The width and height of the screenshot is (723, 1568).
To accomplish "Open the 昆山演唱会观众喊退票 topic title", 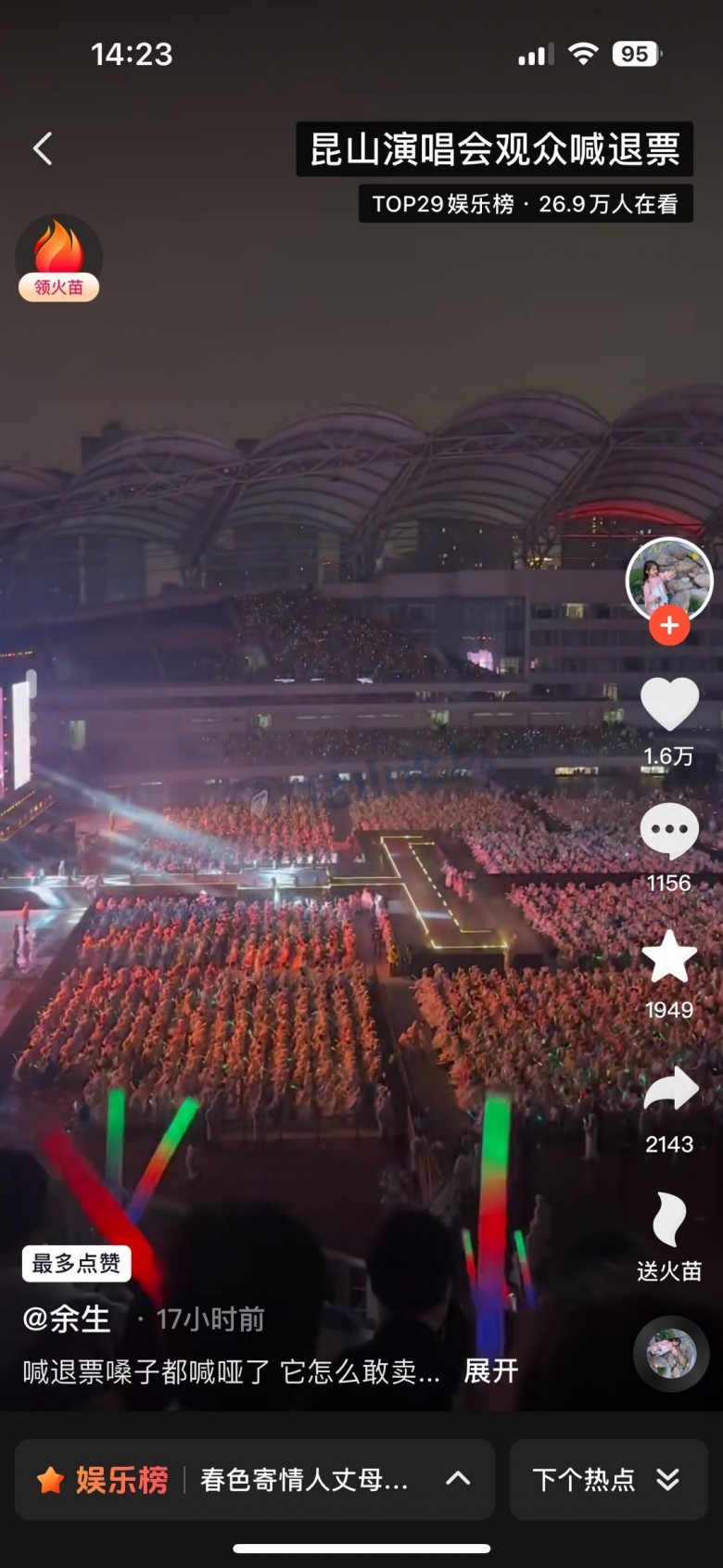I will click(494, 149).
